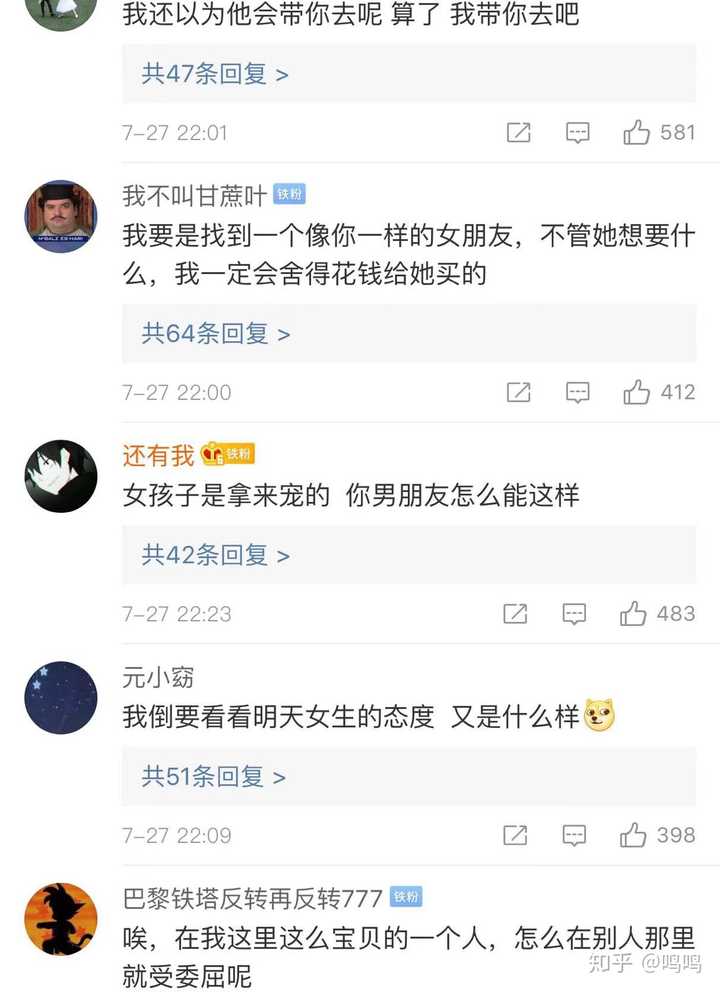Like 还有我's comment with 483 likes
The image size is (720, 992).
point(634,613)
